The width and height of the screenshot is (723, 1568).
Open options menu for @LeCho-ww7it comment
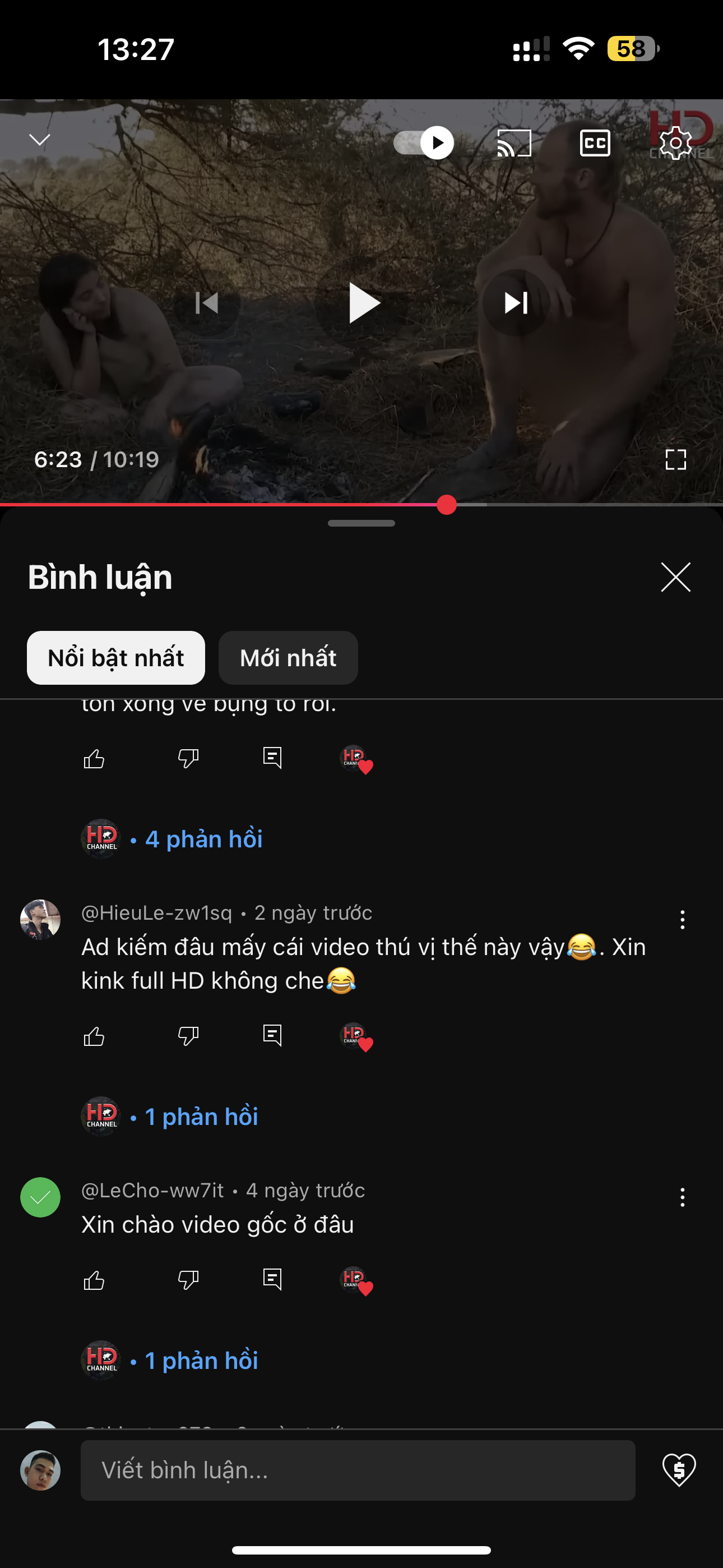pos(682,1197)
